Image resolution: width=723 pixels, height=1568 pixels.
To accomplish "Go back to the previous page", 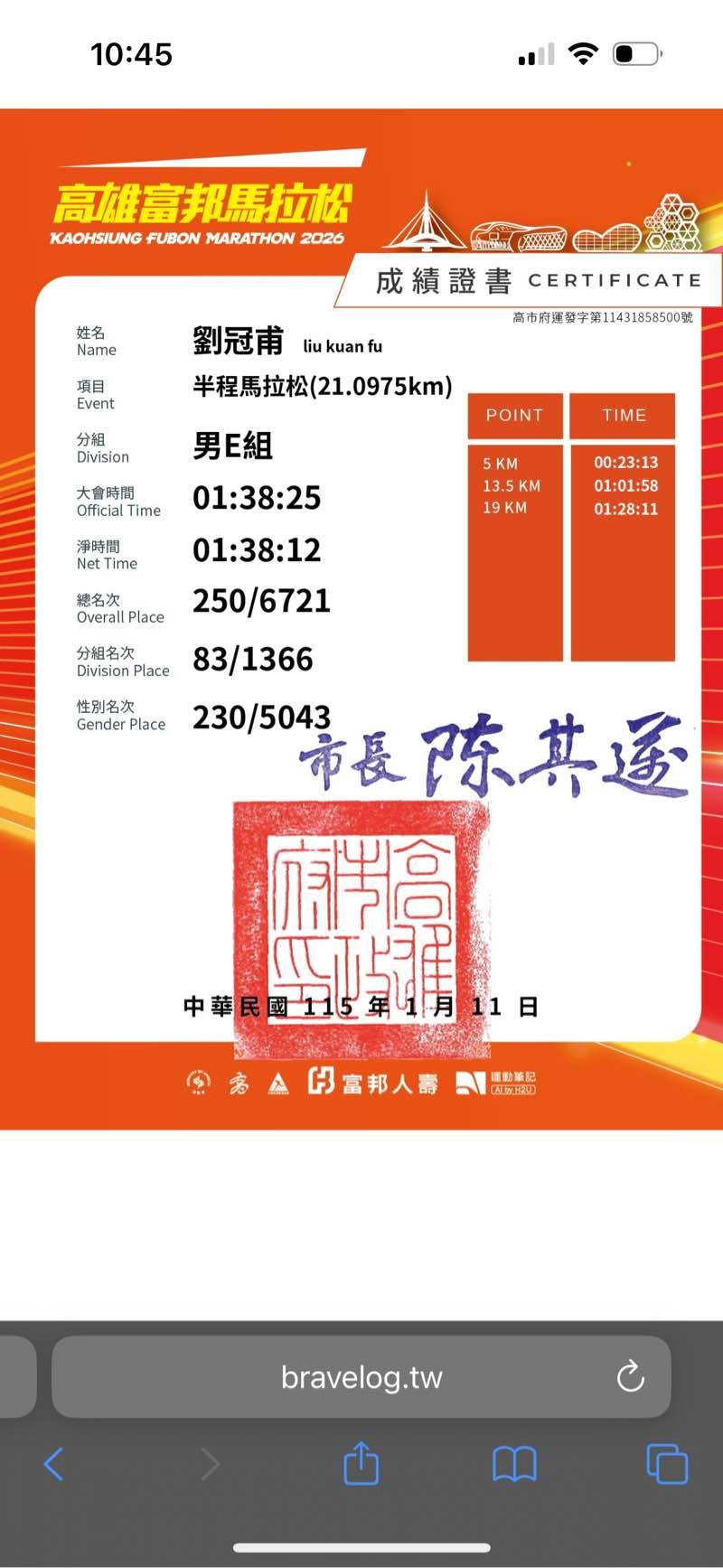I will (54, 1463).
